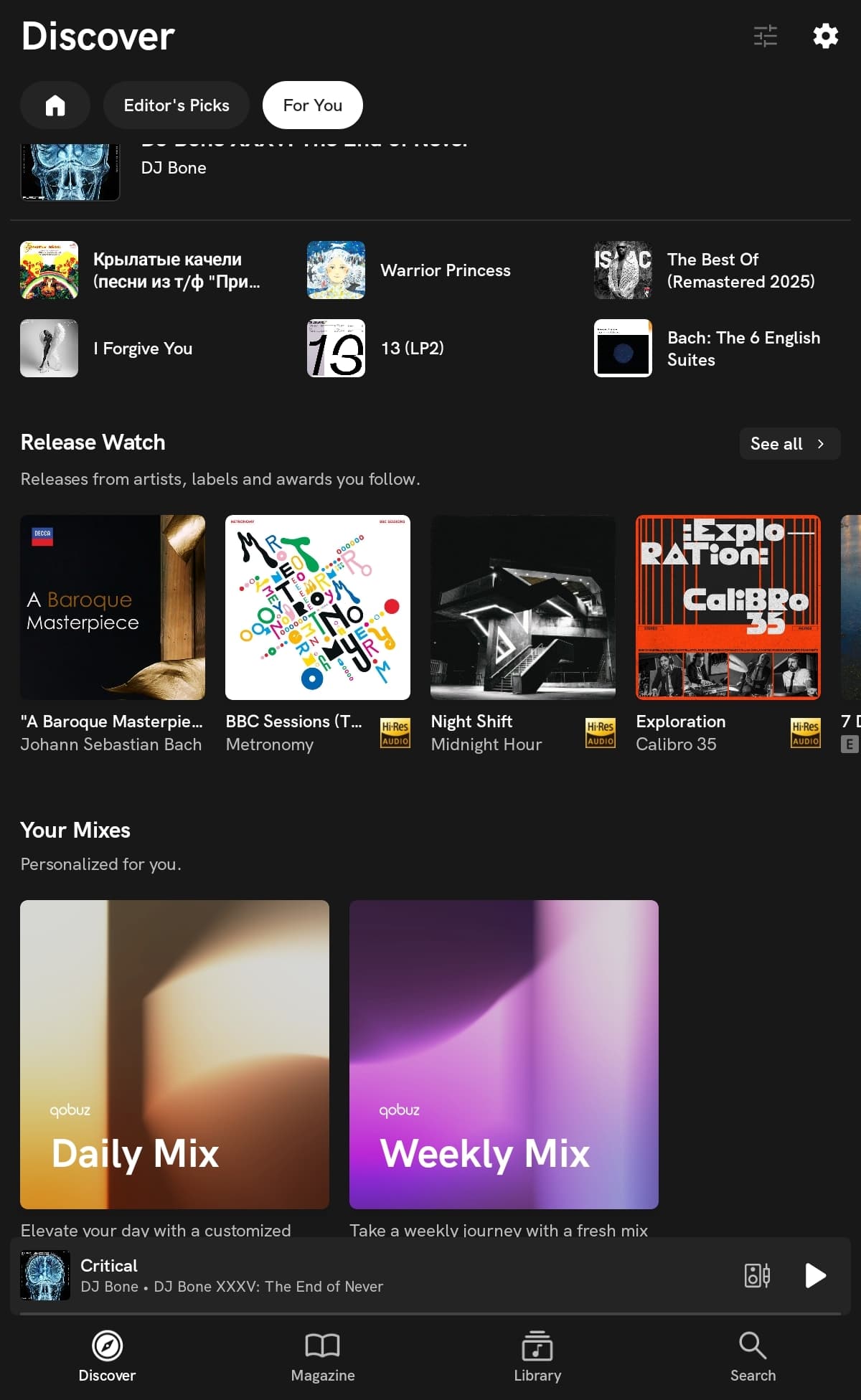861x1400 pixels.
Task: Switch to the Library tab
Action: 537,1357
